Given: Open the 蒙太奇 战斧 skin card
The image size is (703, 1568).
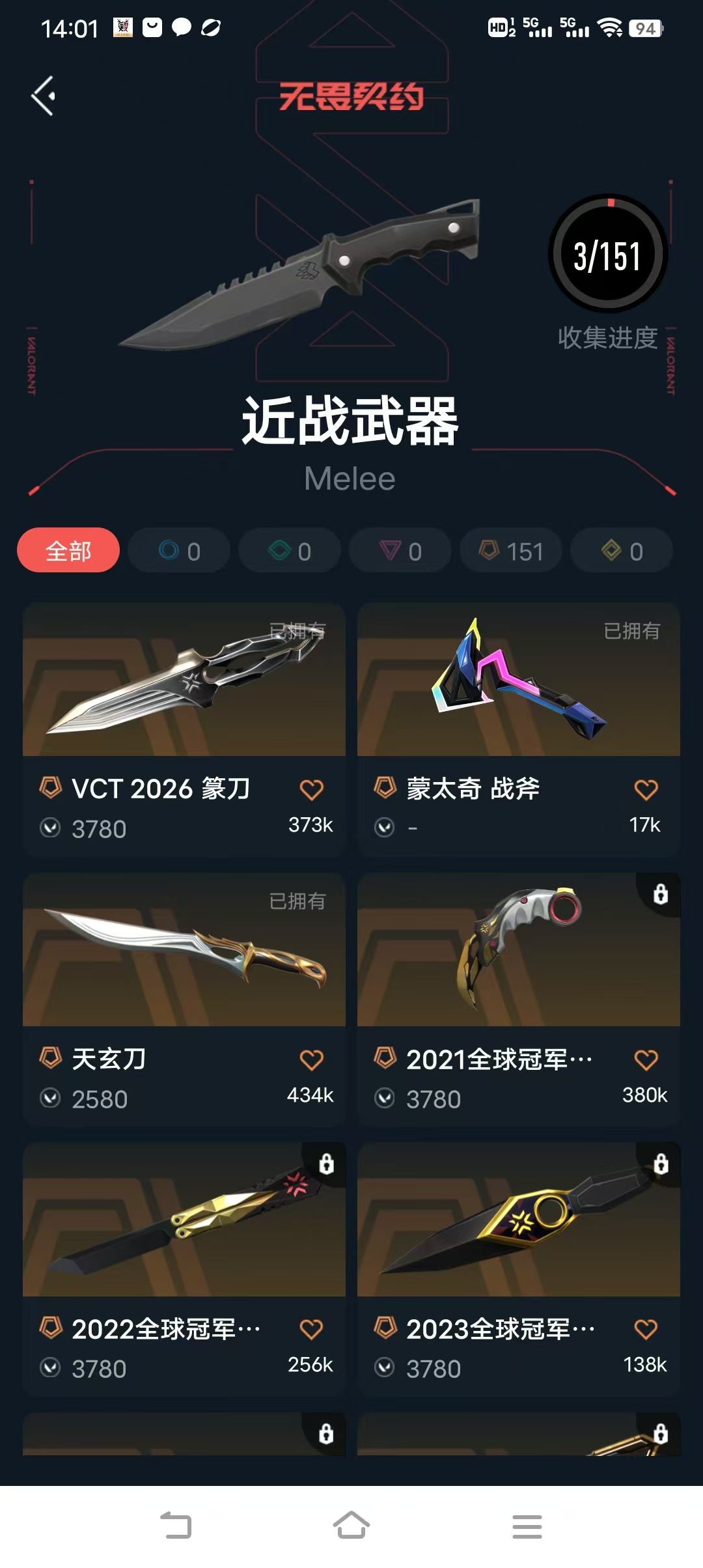Looking at the screenshot, I should [x=519, y=729].
